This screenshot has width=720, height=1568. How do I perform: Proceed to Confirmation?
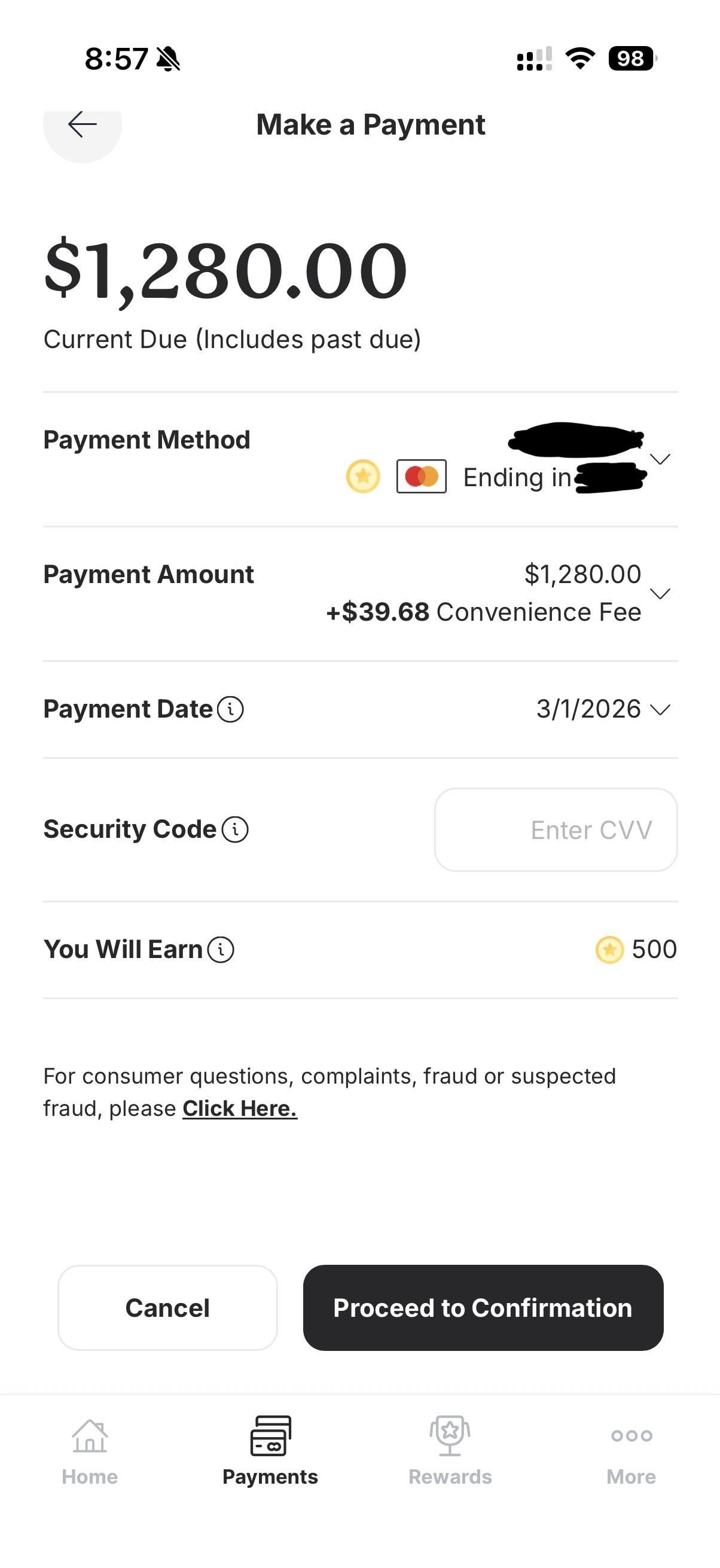[483, 1307]
